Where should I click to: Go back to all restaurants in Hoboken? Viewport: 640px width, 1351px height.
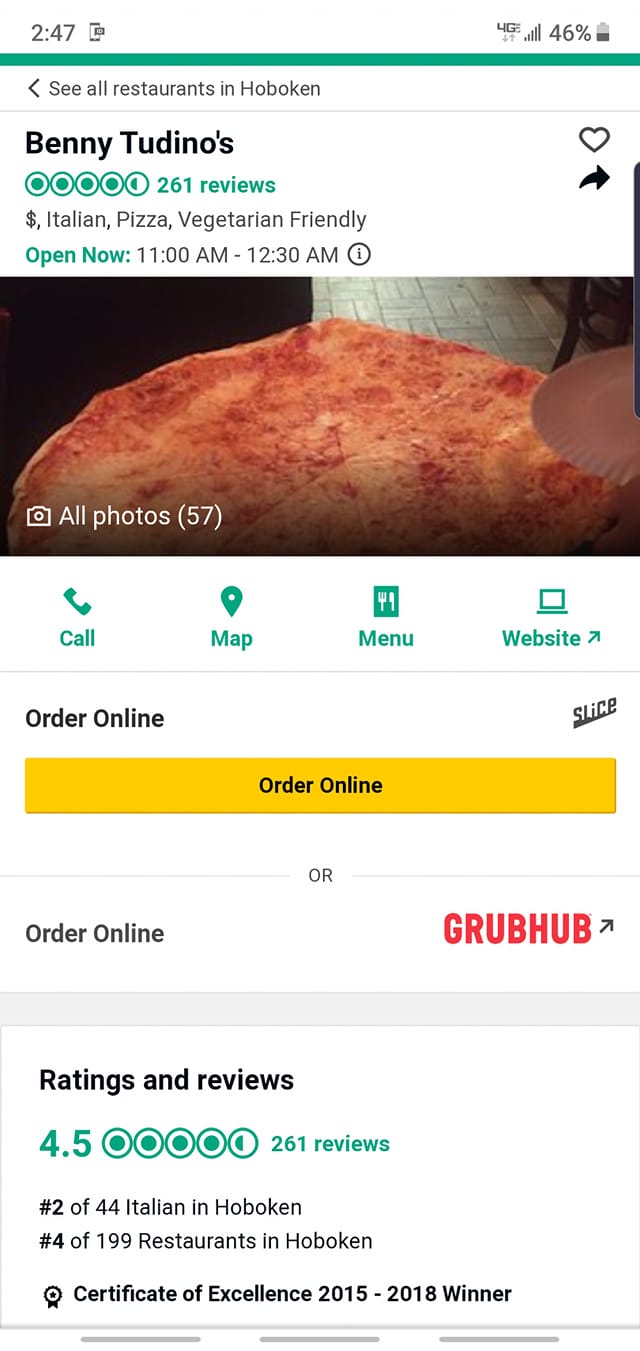172,88
